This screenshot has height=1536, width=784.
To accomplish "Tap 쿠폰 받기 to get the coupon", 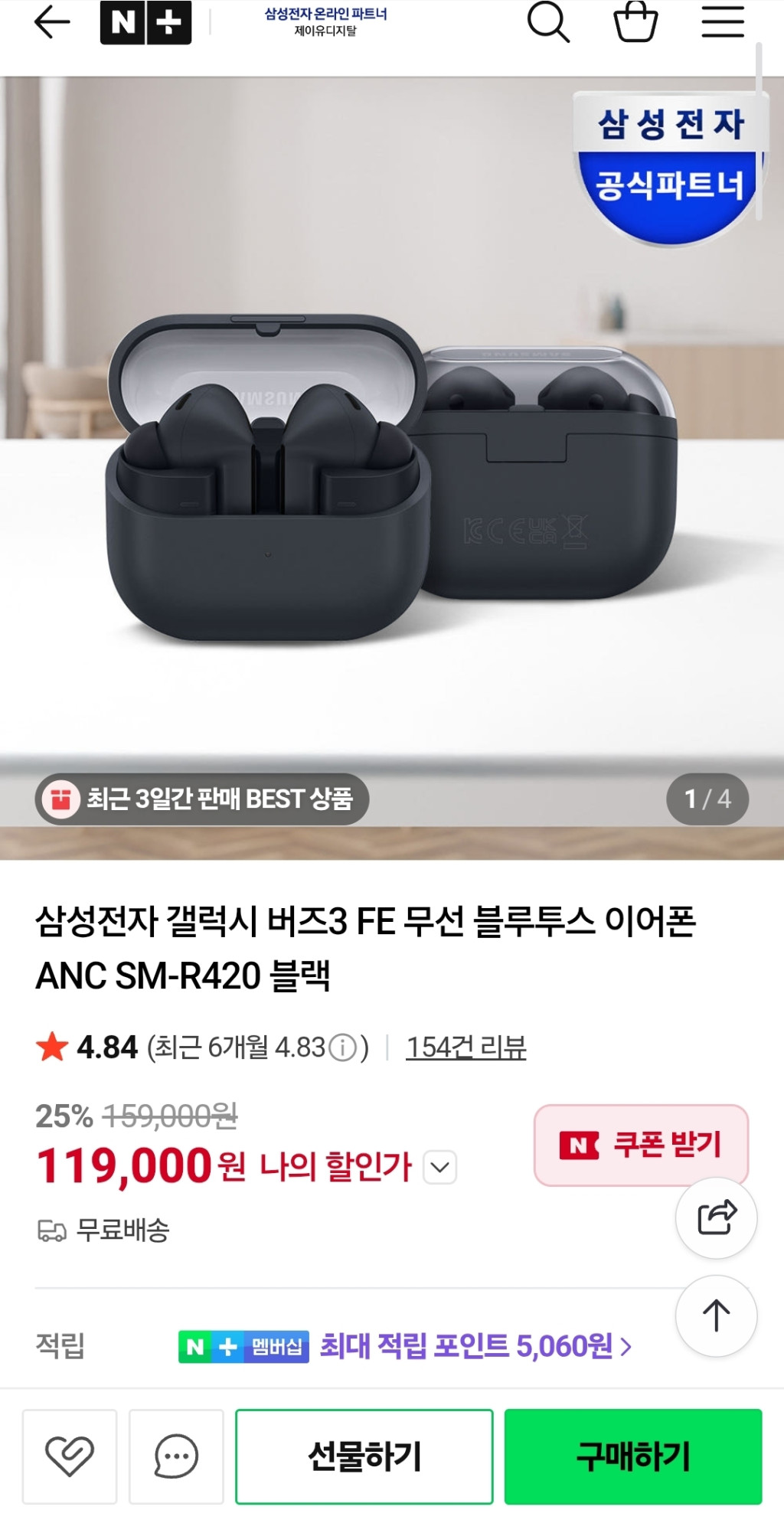I will (641, 1145).
